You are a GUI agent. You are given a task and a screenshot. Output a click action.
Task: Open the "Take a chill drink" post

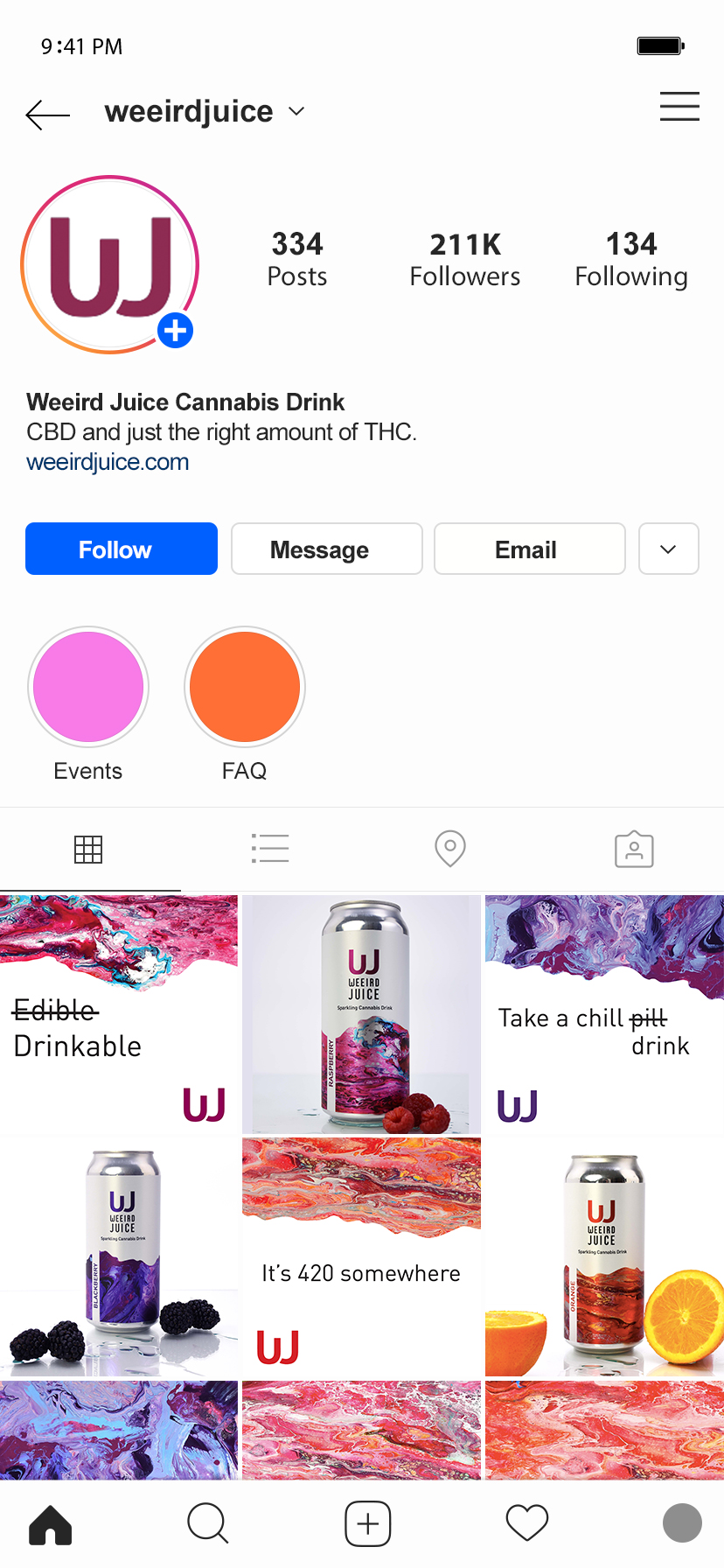[x=604, y=1014]
